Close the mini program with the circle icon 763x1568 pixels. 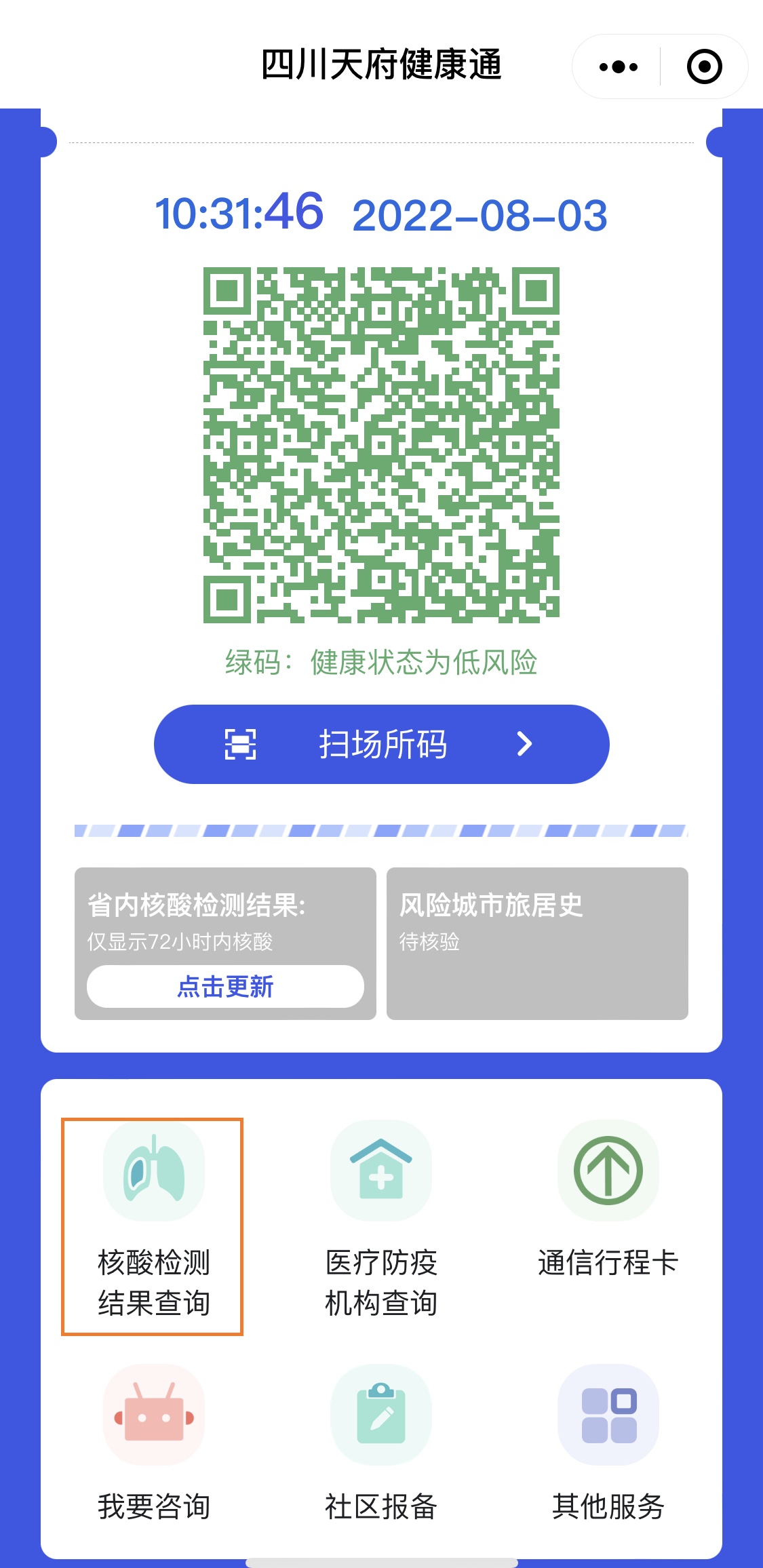[704, 66]
